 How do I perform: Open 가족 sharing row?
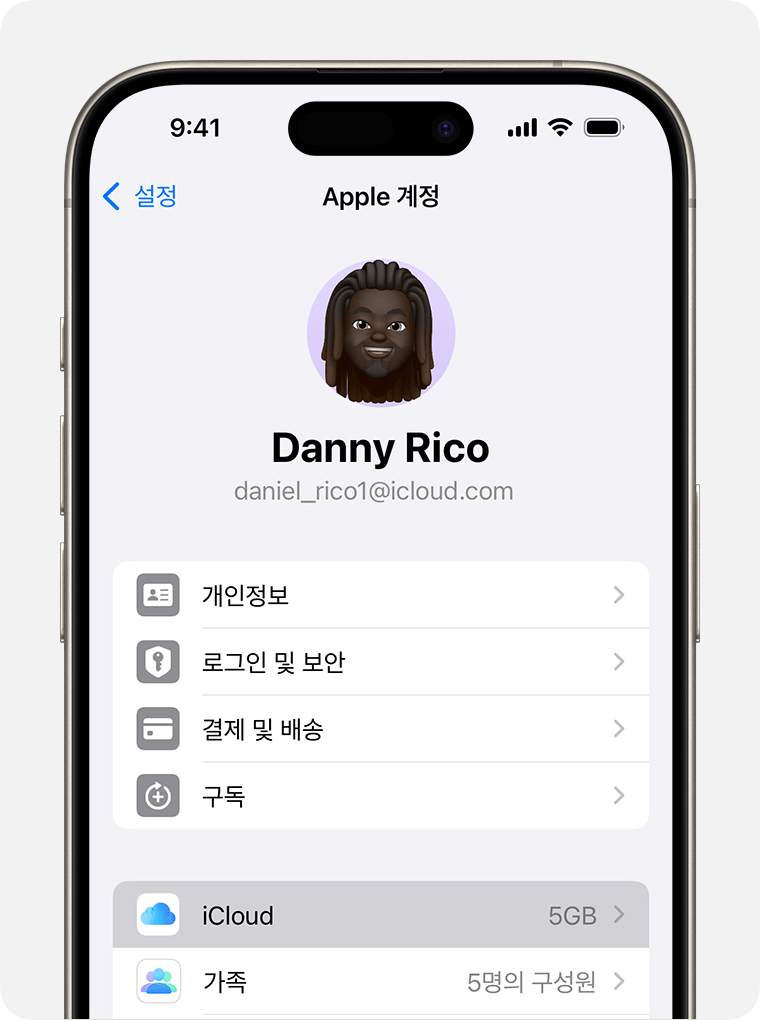pos(380,982)
